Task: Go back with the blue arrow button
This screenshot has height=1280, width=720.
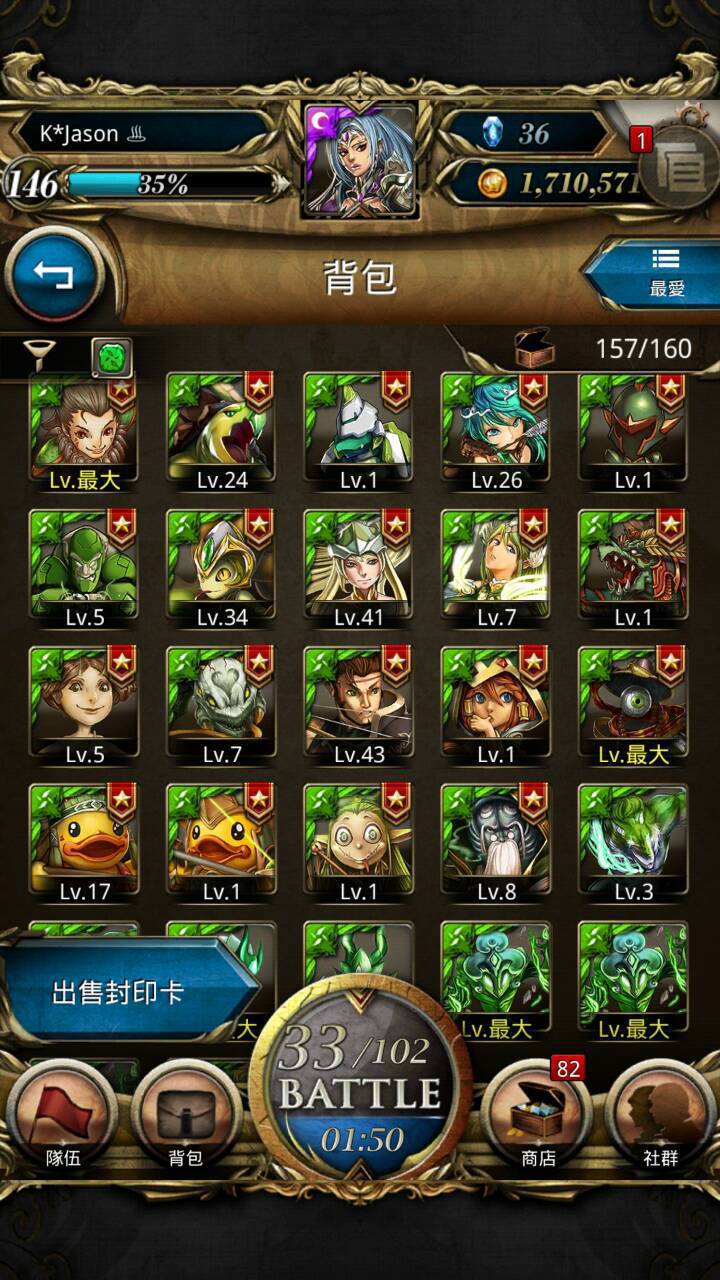Action: [54, 275]
